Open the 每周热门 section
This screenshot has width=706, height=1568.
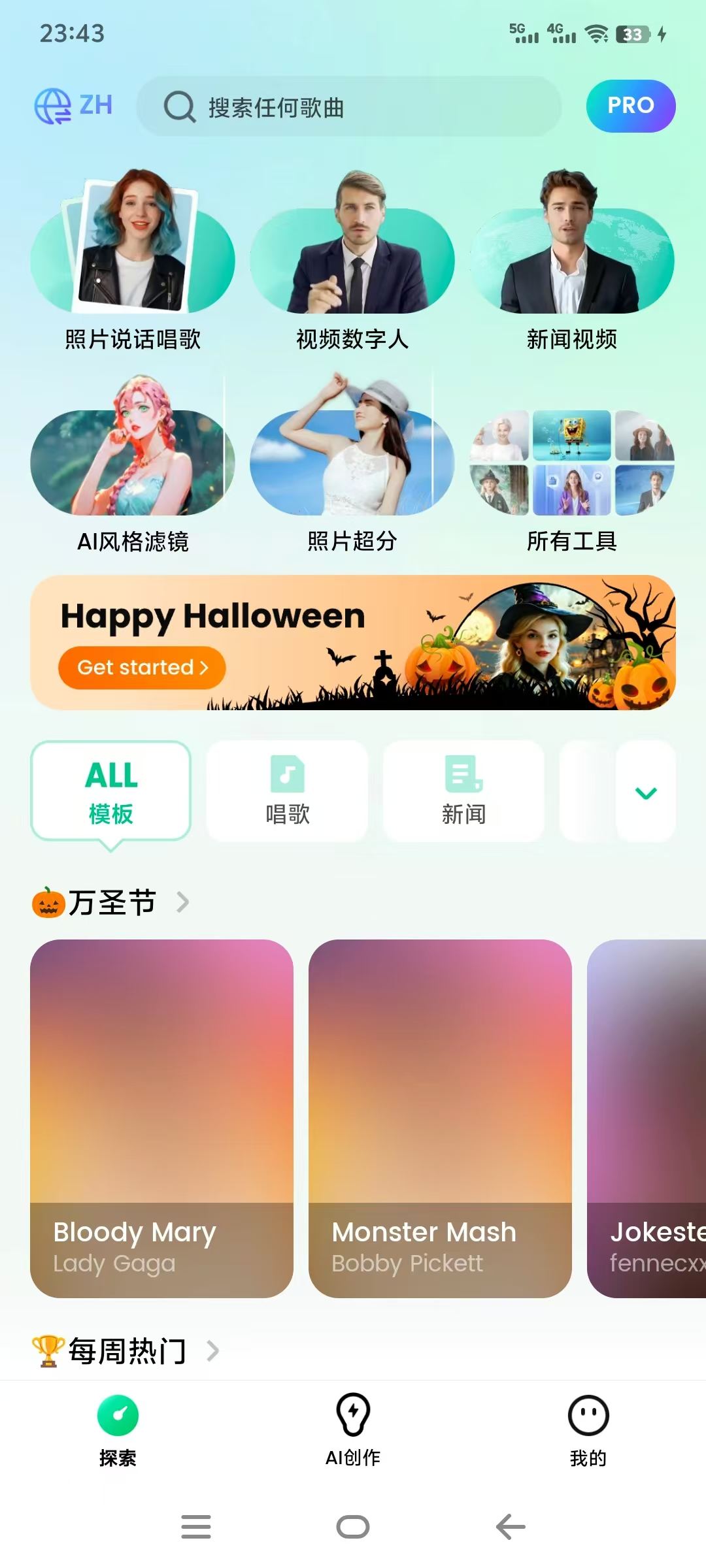127,1350
